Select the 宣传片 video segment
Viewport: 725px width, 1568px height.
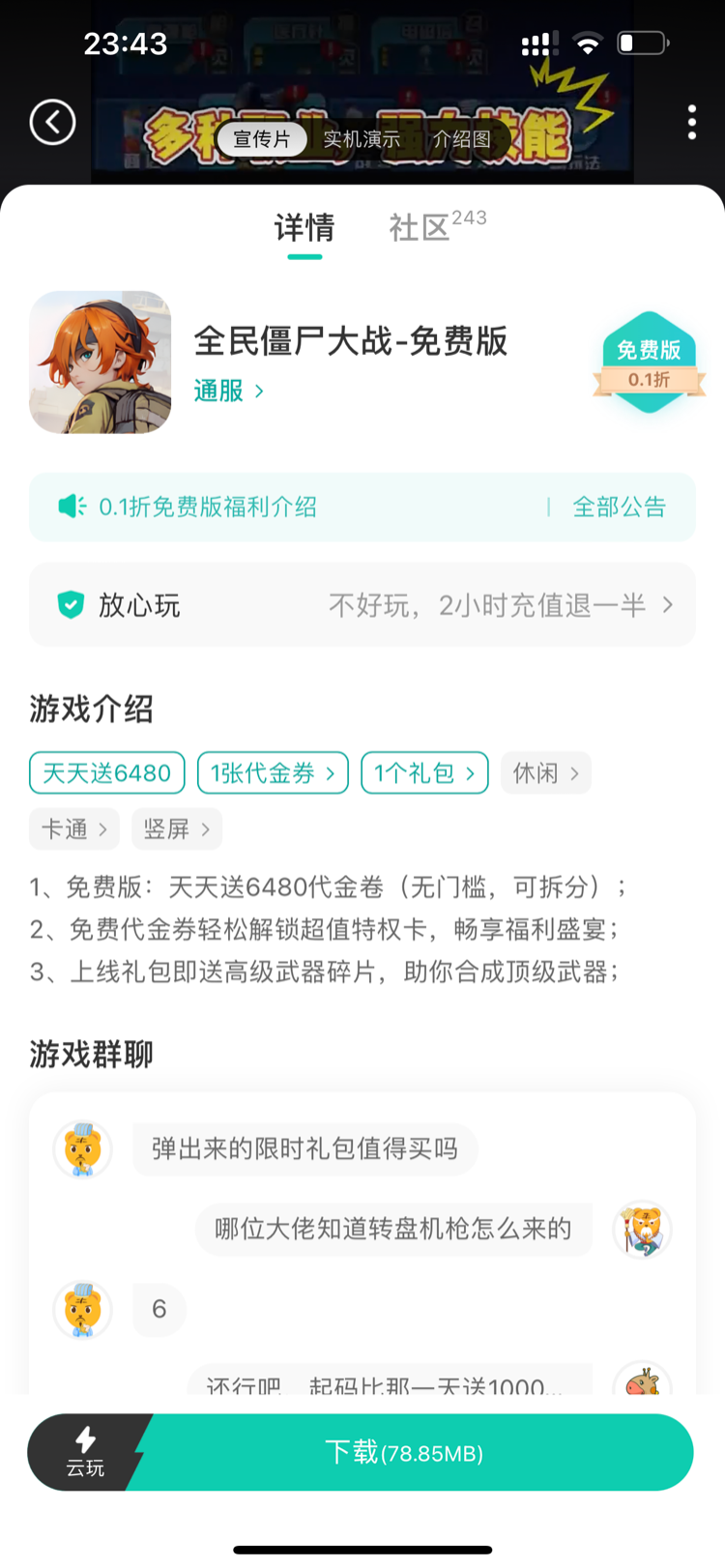(261, 139)
